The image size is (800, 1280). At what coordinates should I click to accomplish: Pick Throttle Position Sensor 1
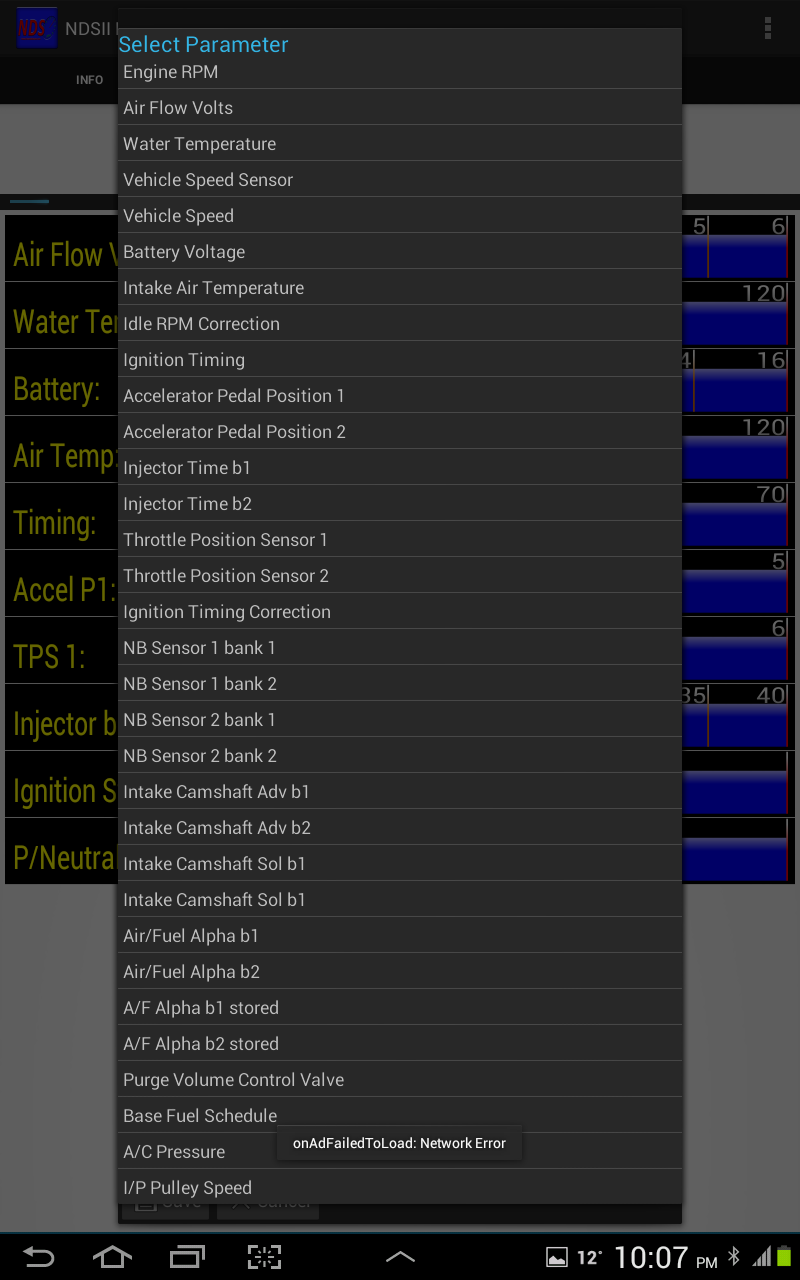400,540
